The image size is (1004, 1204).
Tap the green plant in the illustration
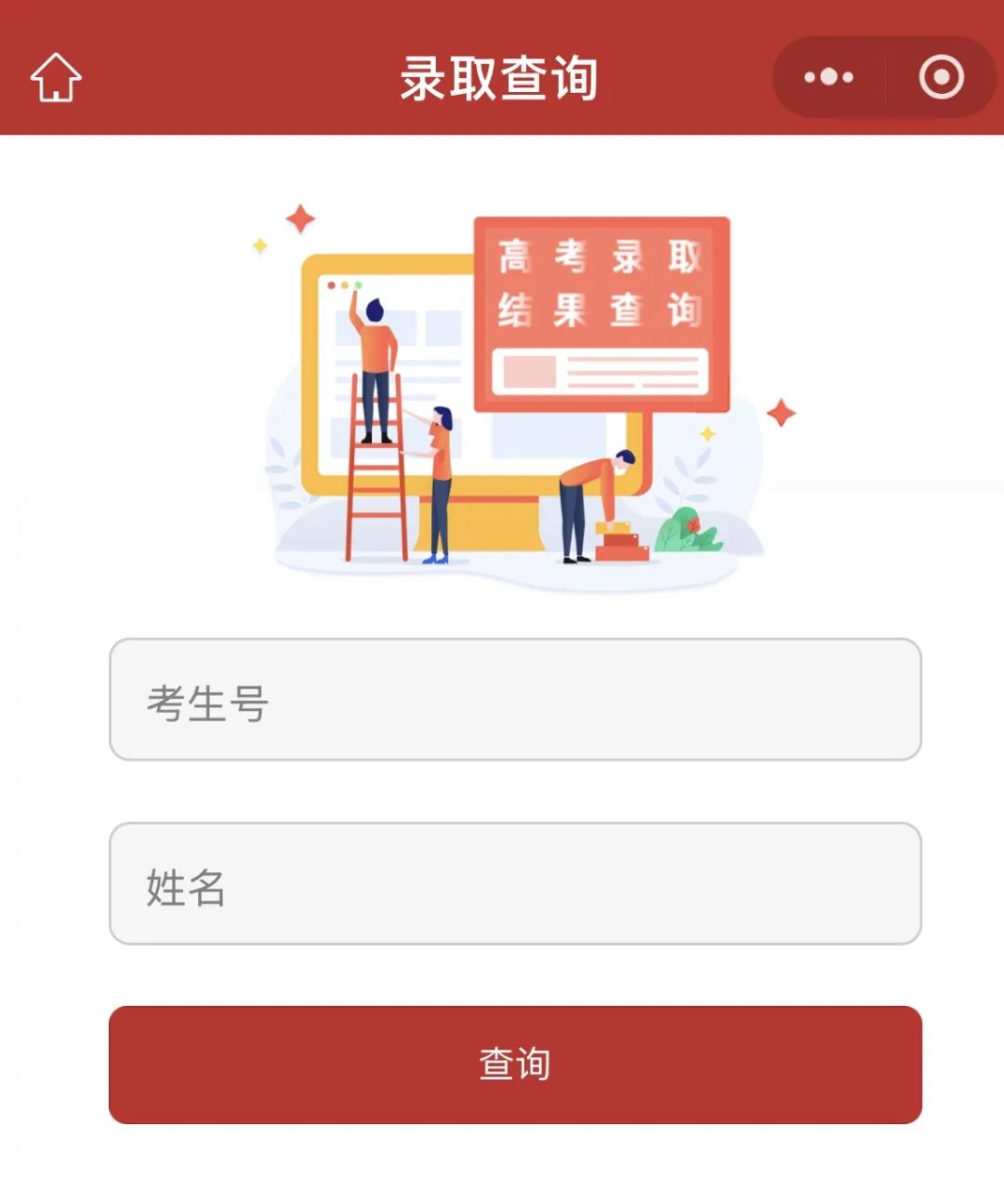click(688, 530)
